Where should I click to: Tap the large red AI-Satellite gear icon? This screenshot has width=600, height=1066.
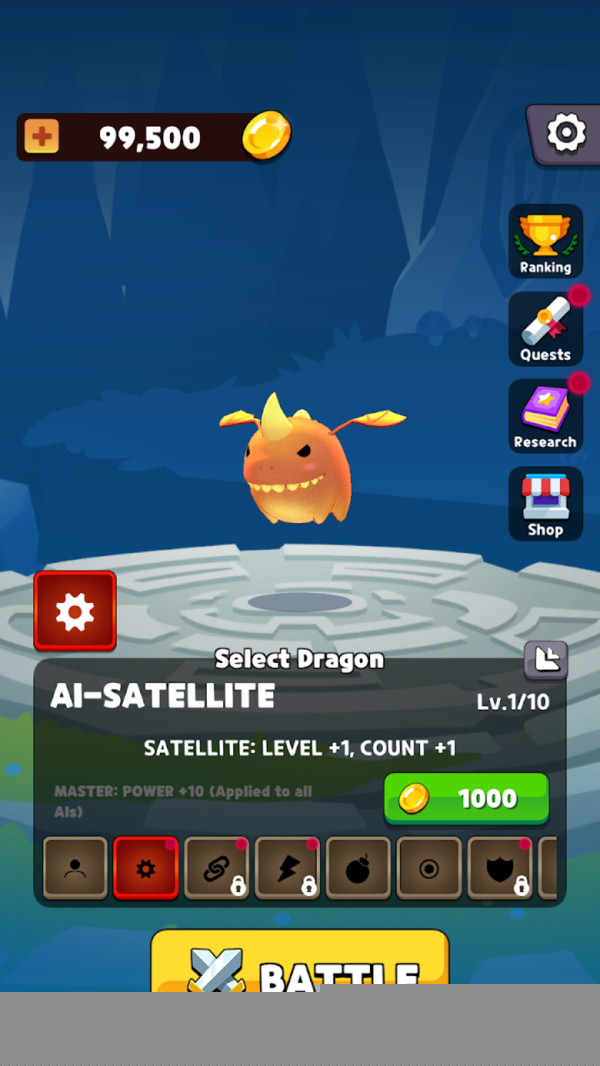[75, 611]
